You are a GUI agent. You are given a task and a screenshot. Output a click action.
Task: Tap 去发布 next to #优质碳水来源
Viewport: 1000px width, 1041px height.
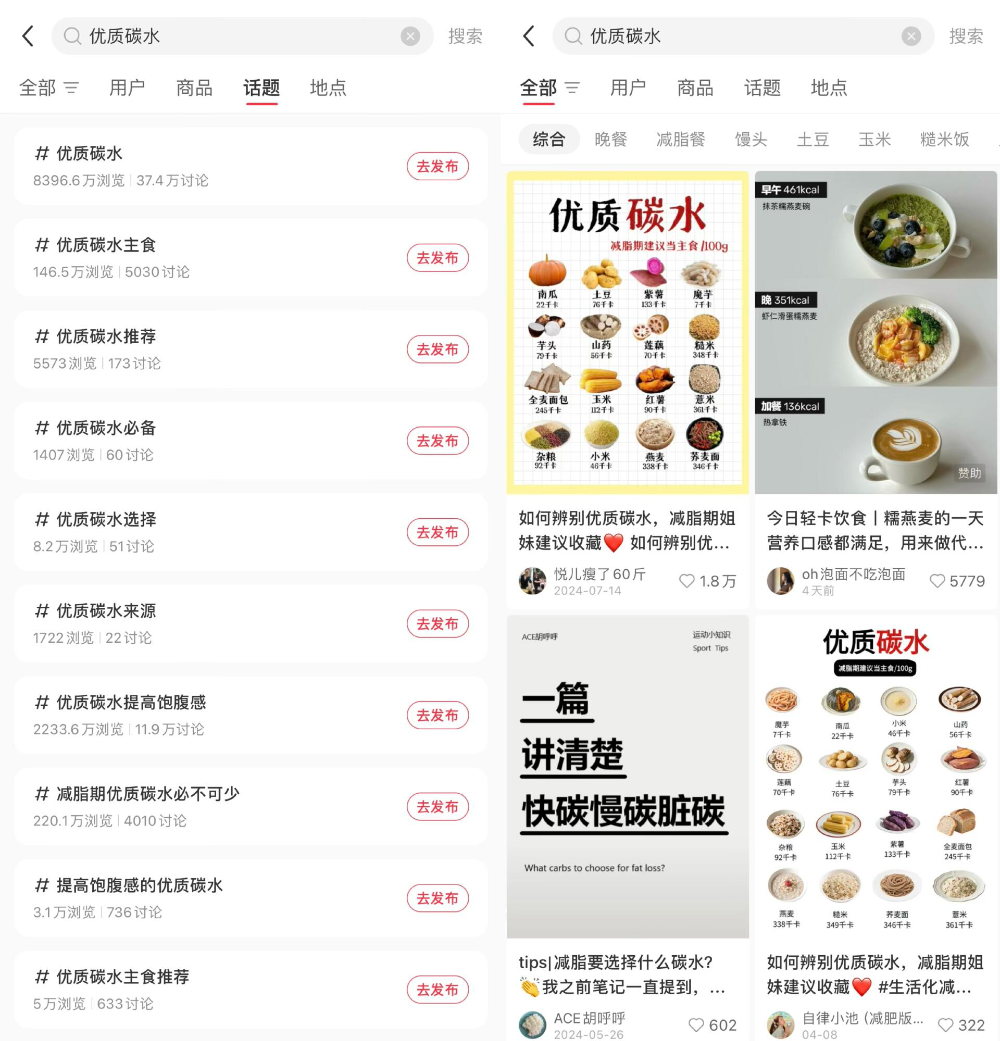(437, 624)
